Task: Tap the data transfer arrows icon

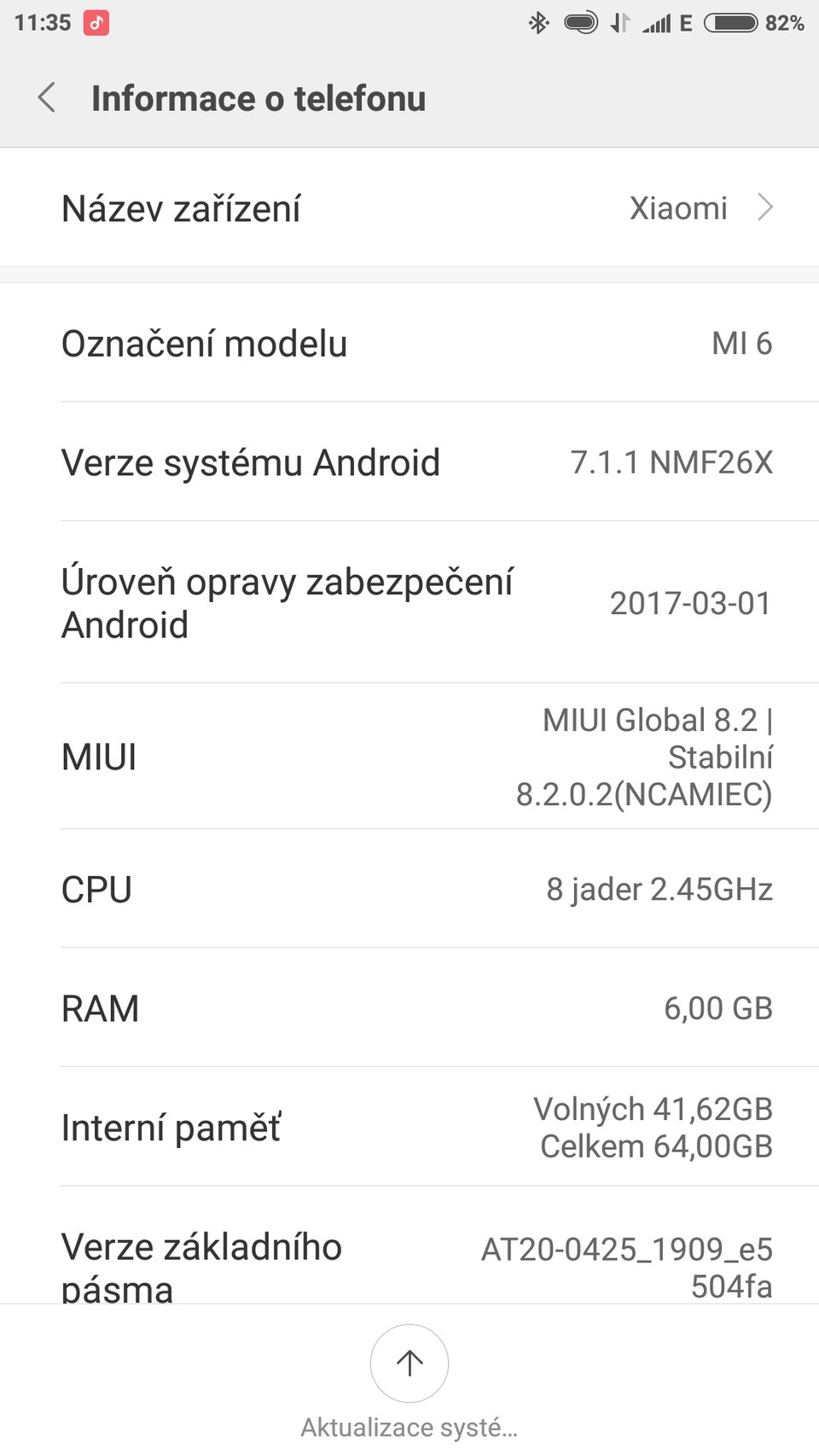Action: 616,23
